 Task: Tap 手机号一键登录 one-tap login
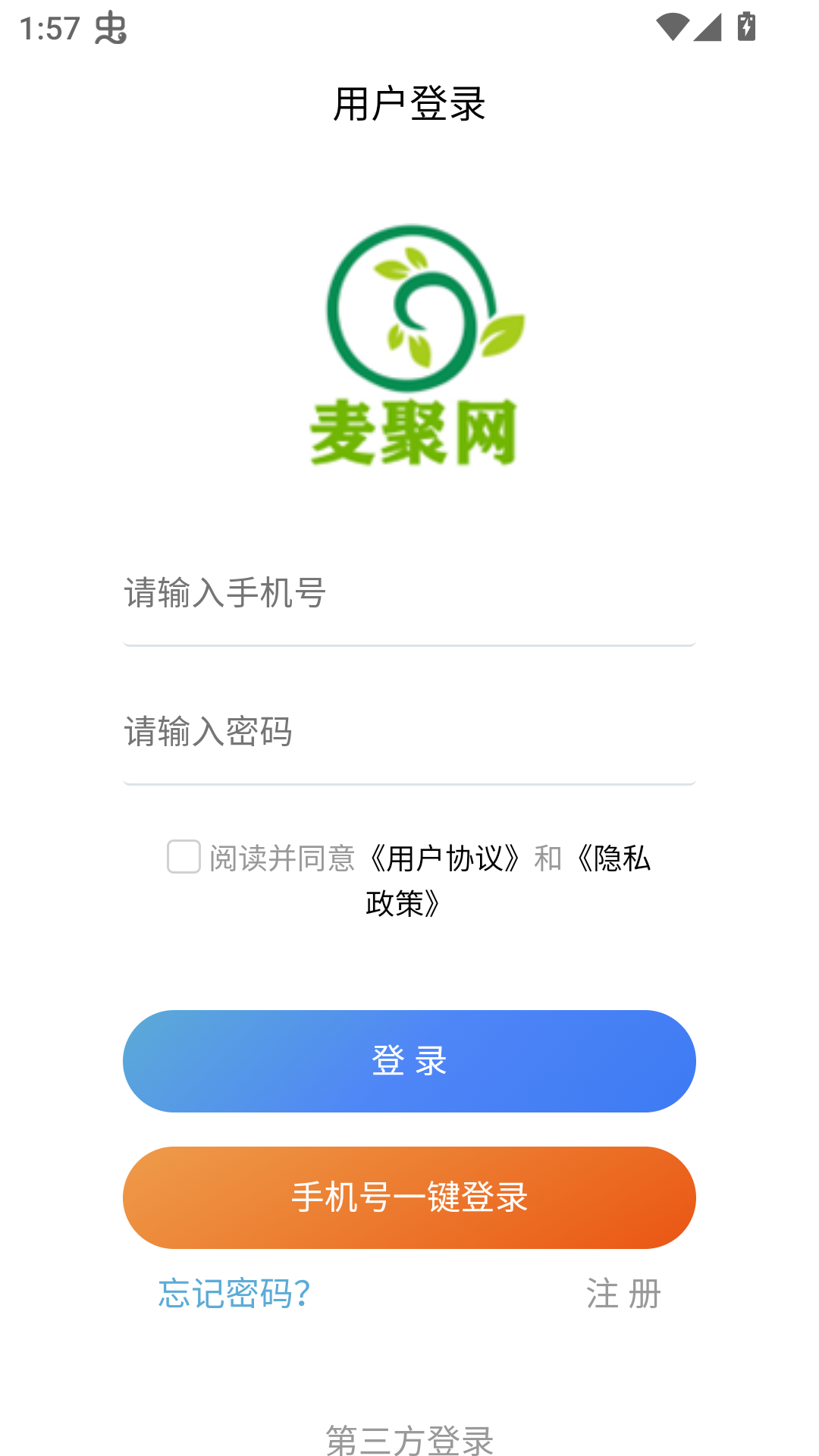point(409,1198)
